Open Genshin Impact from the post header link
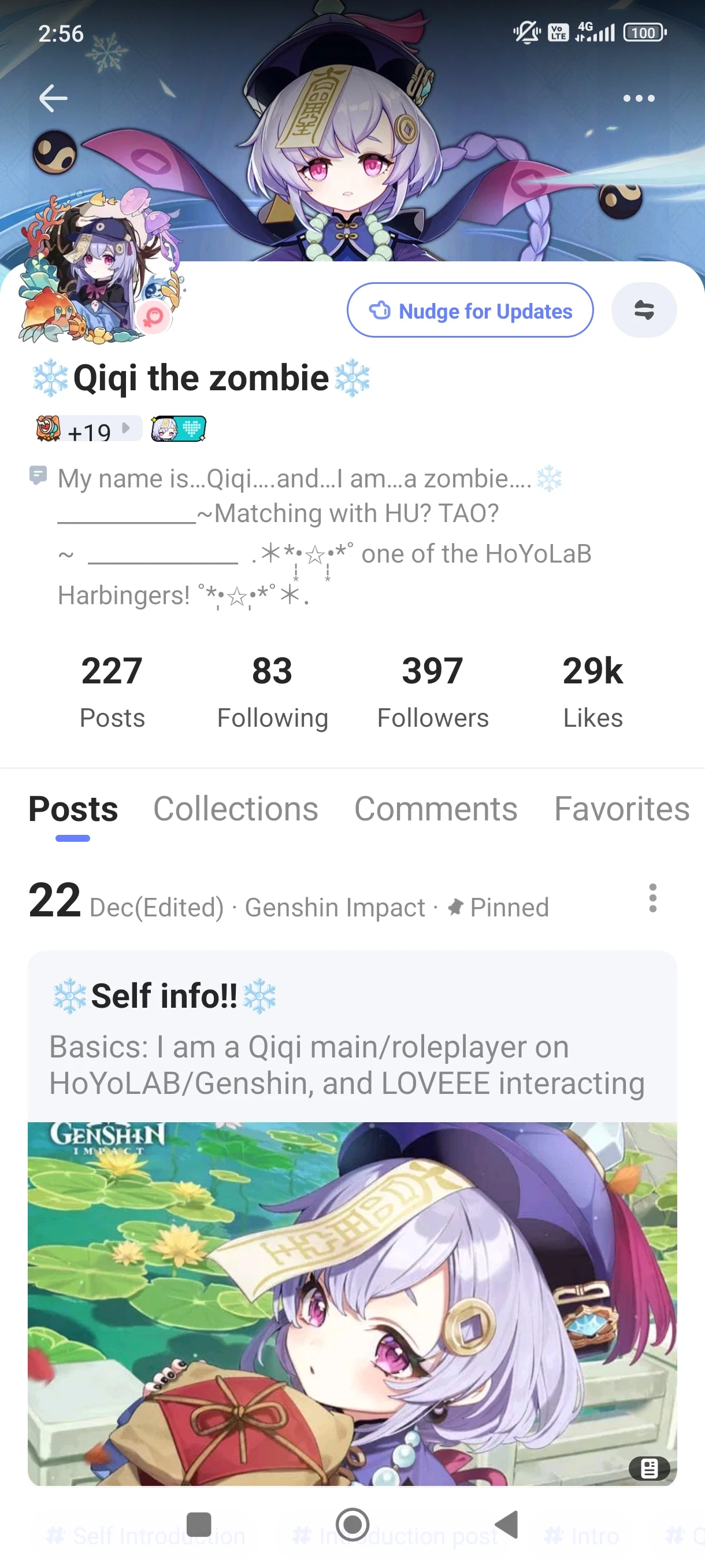The width and height of the screenshot is (705, 1568). coord(335,907)
